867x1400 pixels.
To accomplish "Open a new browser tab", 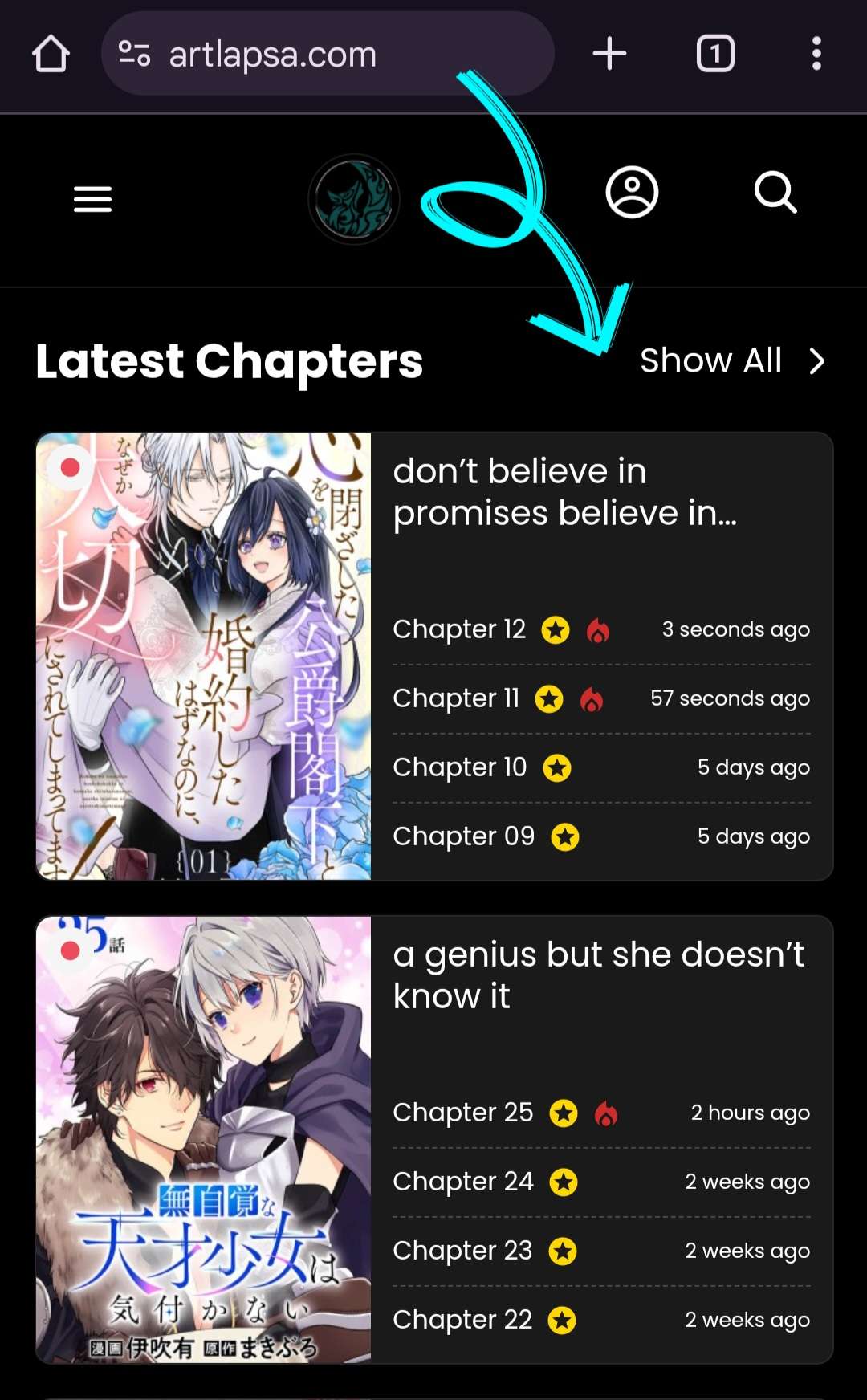I will click(x=609, y=55).
